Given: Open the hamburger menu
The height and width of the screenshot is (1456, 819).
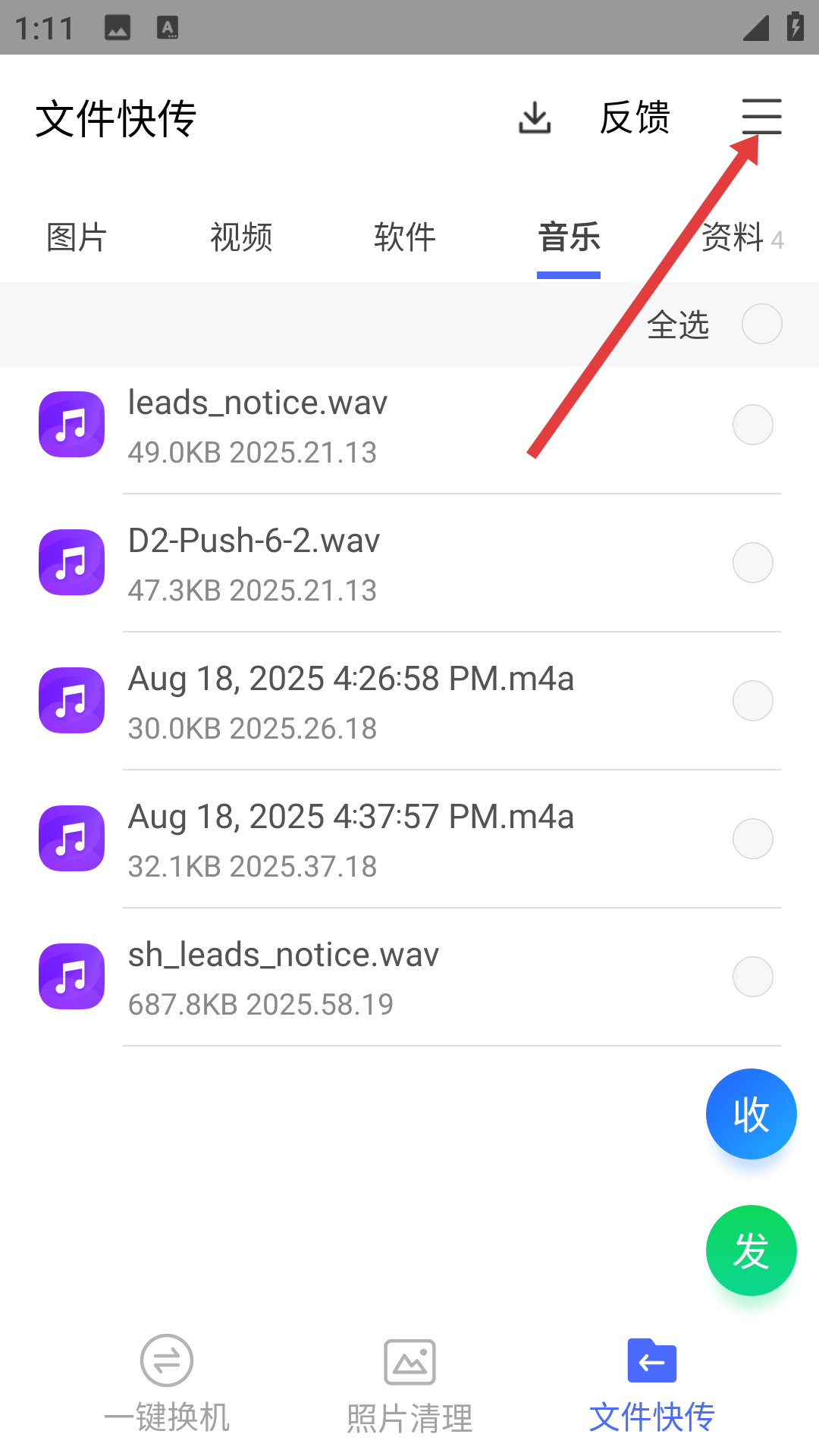Looking at the screenshot, I should tap(761, 116).
